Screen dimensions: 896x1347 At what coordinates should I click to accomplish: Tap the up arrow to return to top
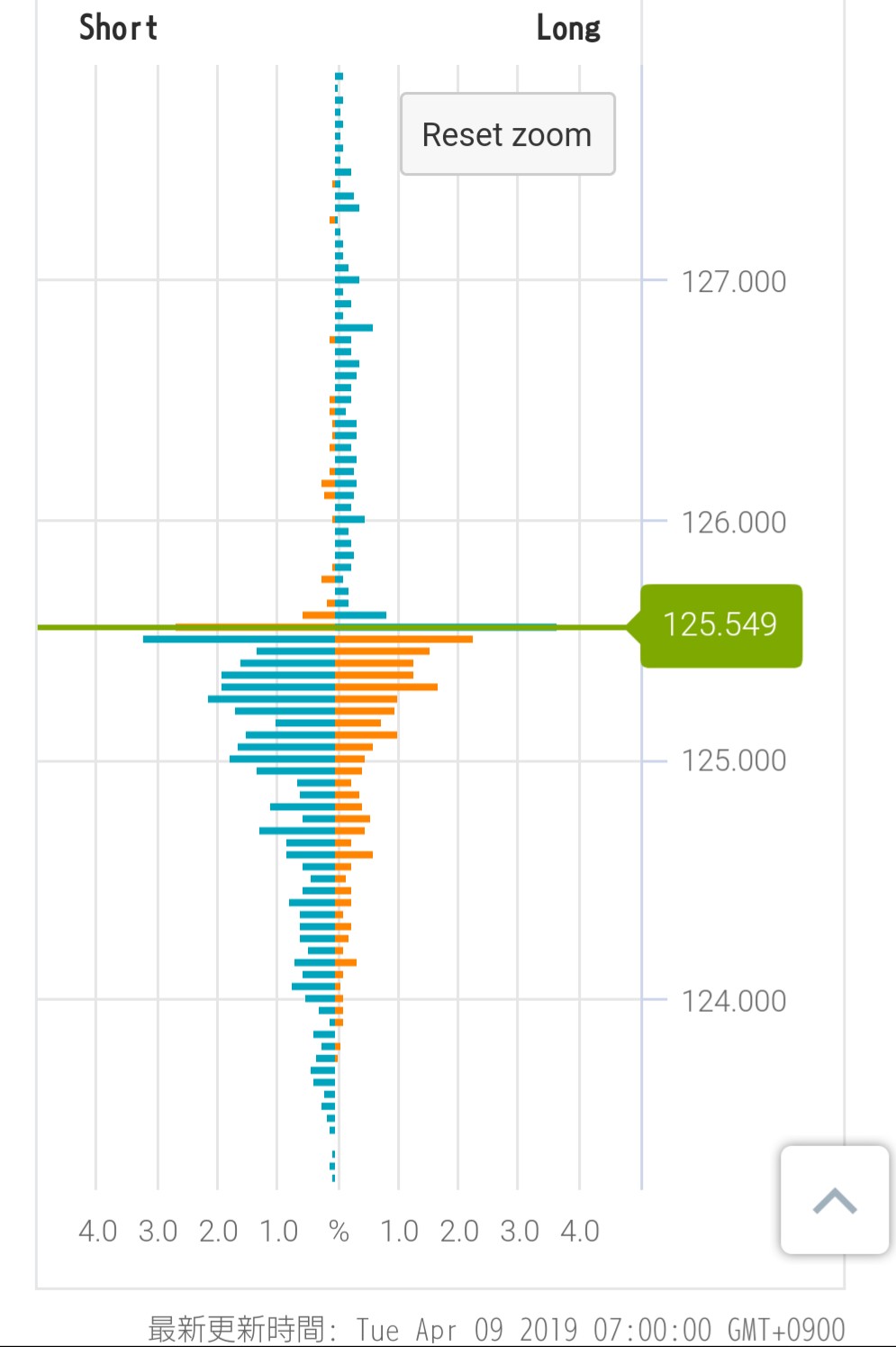[834, 1200]
